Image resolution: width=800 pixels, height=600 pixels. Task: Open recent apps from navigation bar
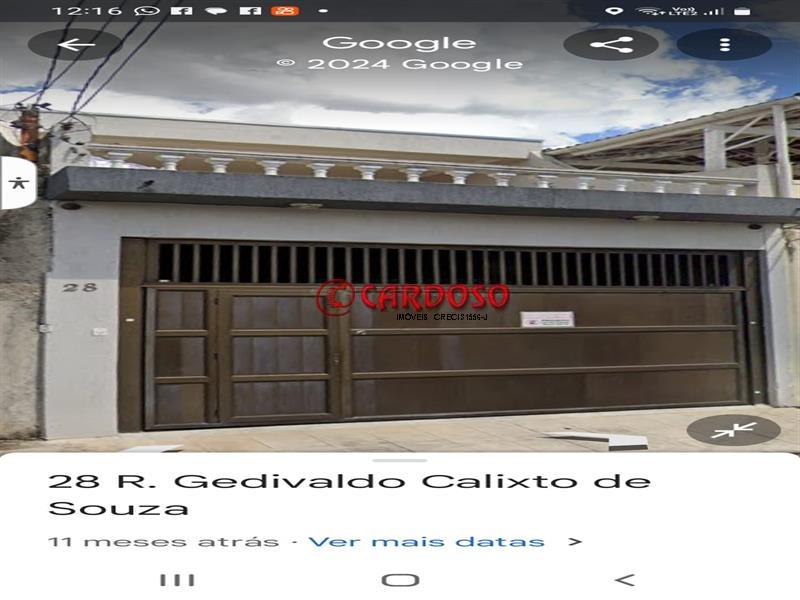177,580
